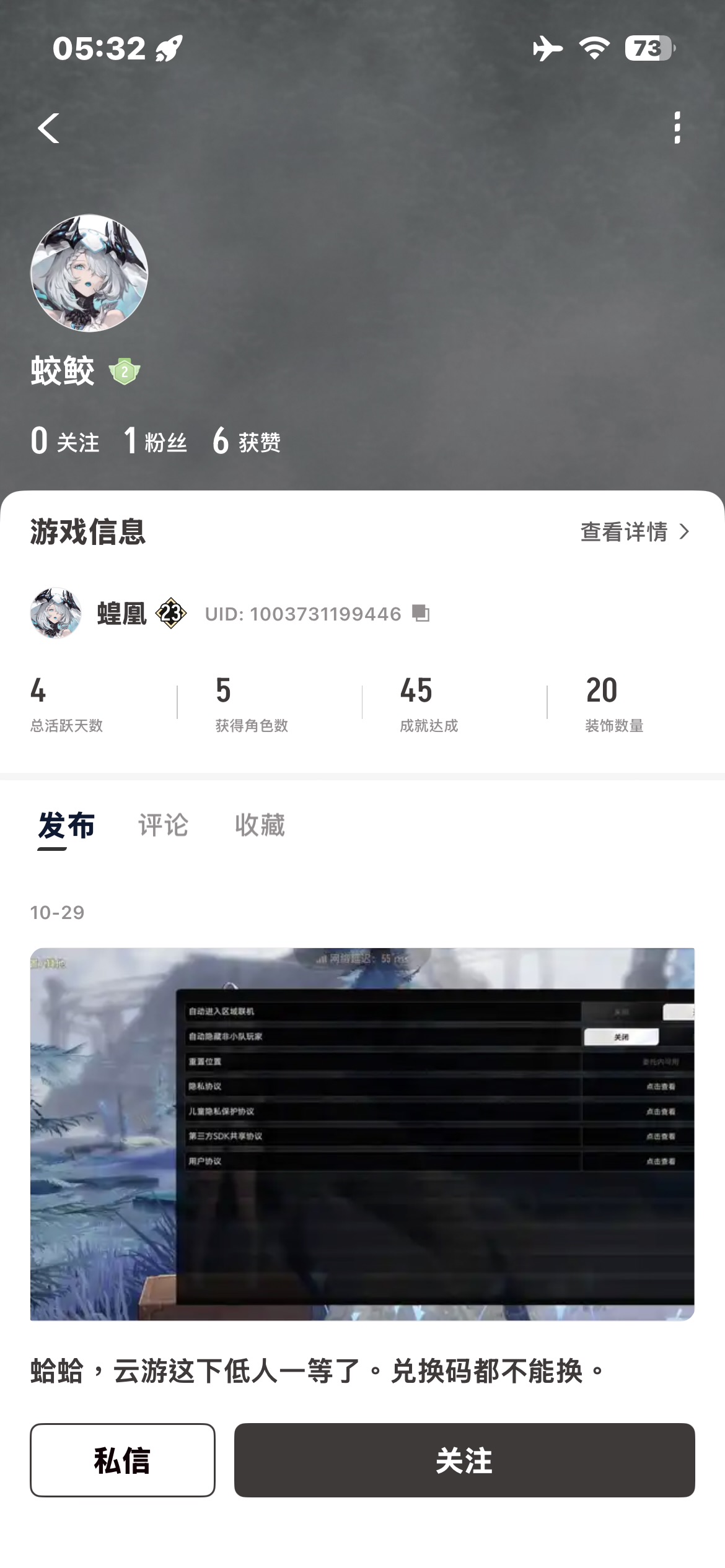Copy the UID with the copy icon
725x1568 pixels.
tap(421, 614)
